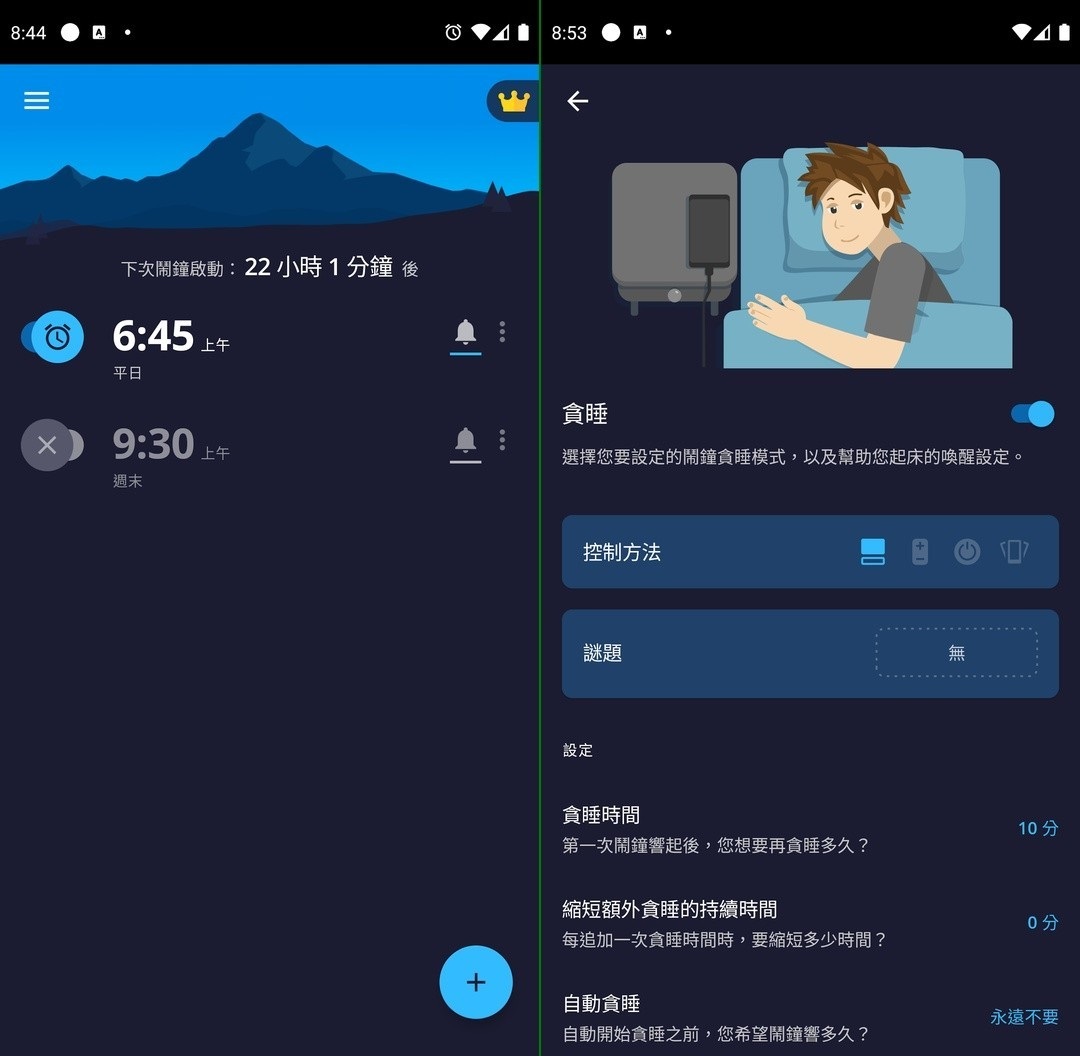Go back from the snooze settings
This screenshot has height=1056, width=1080.
tap(578, 101)
